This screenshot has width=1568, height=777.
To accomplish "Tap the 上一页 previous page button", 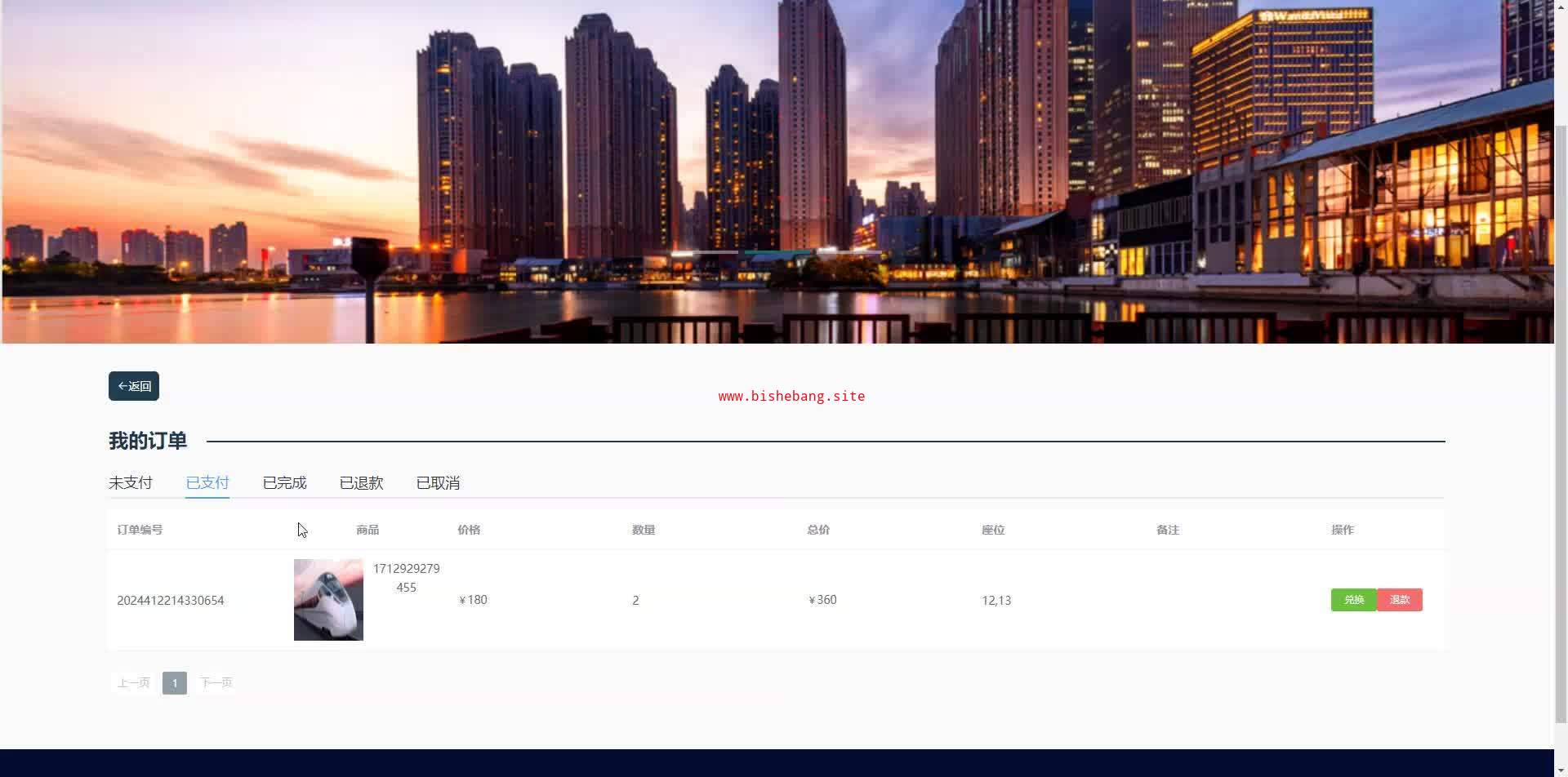I will 133,683.
